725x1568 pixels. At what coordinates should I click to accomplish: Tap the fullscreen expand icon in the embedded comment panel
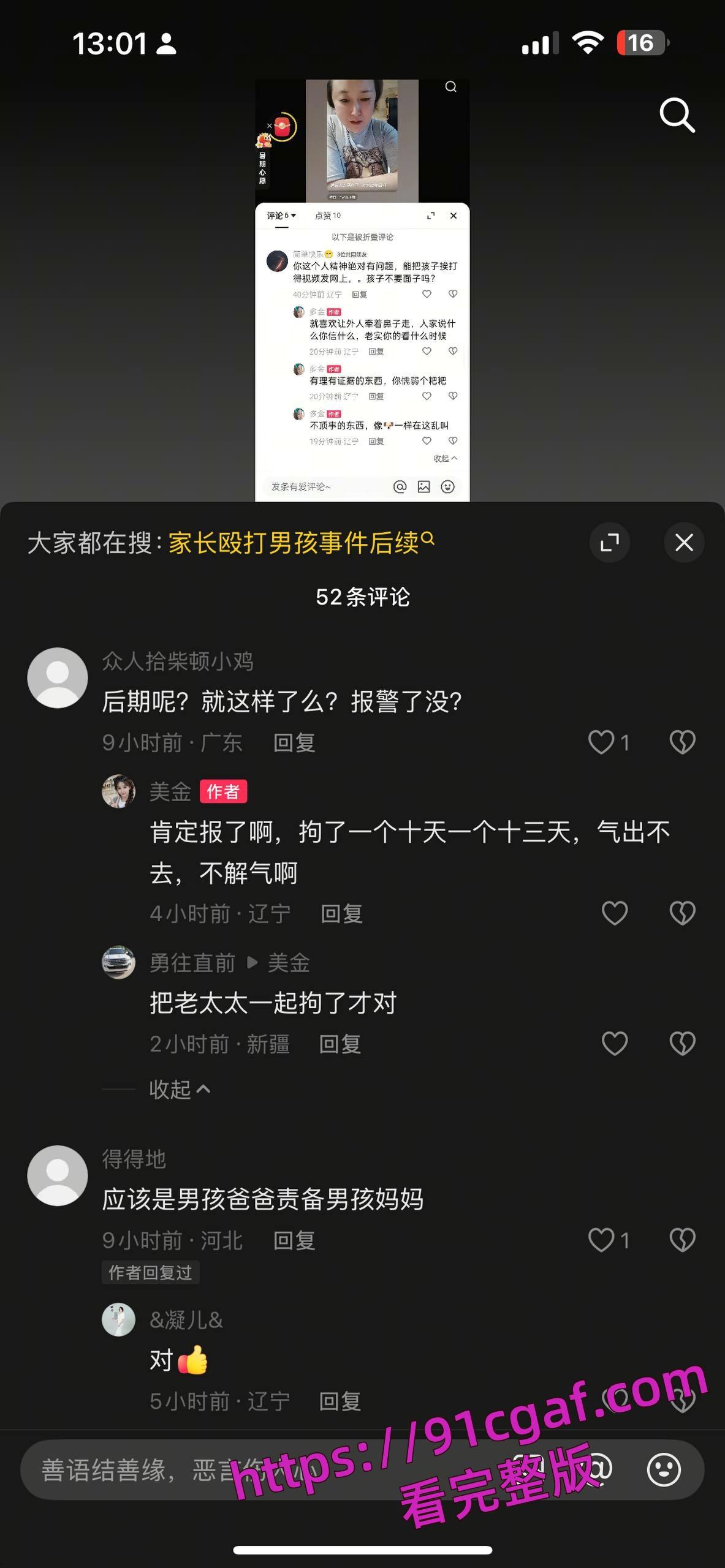coord(431,216)
